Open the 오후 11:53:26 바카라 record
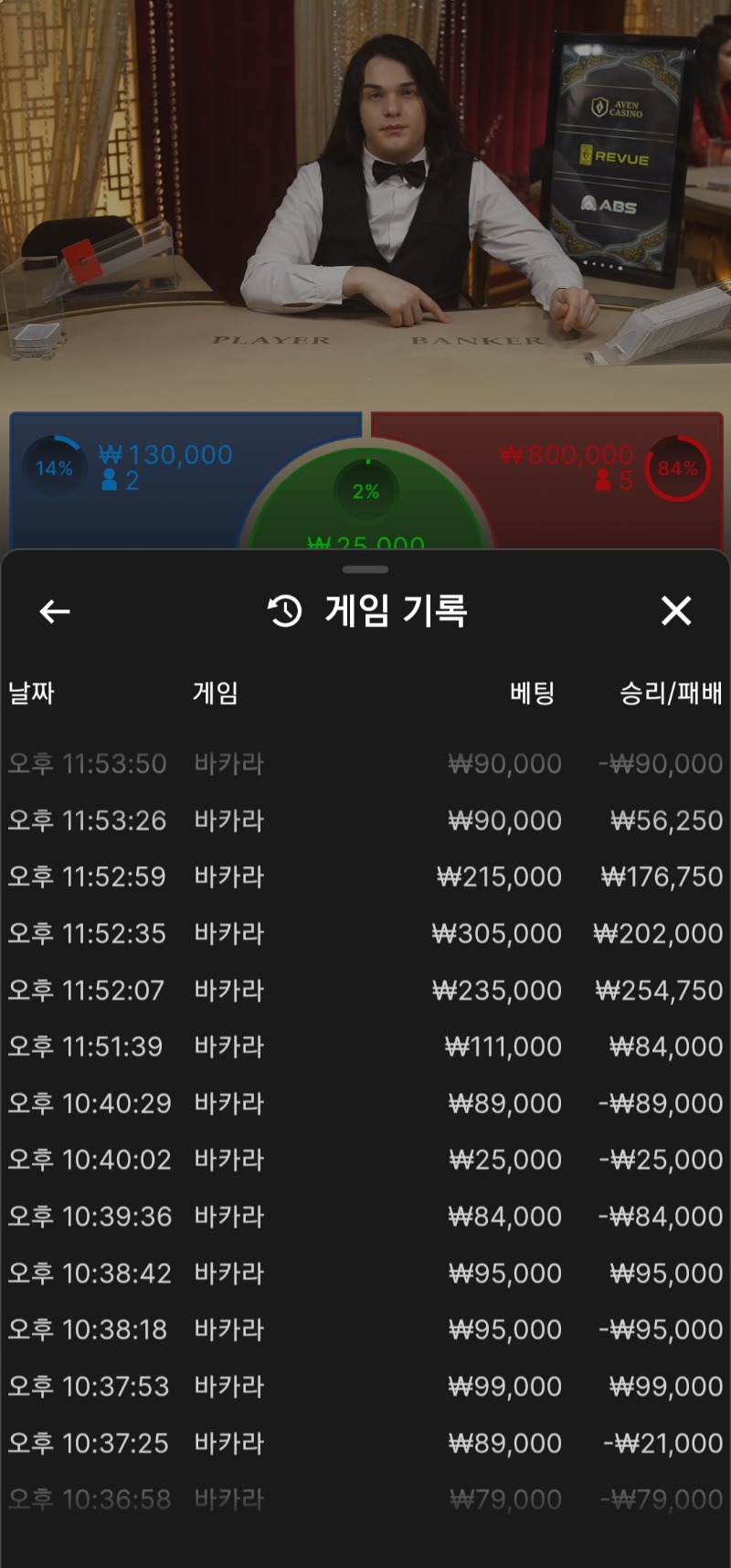731x1568 pixels. [365, 821]
